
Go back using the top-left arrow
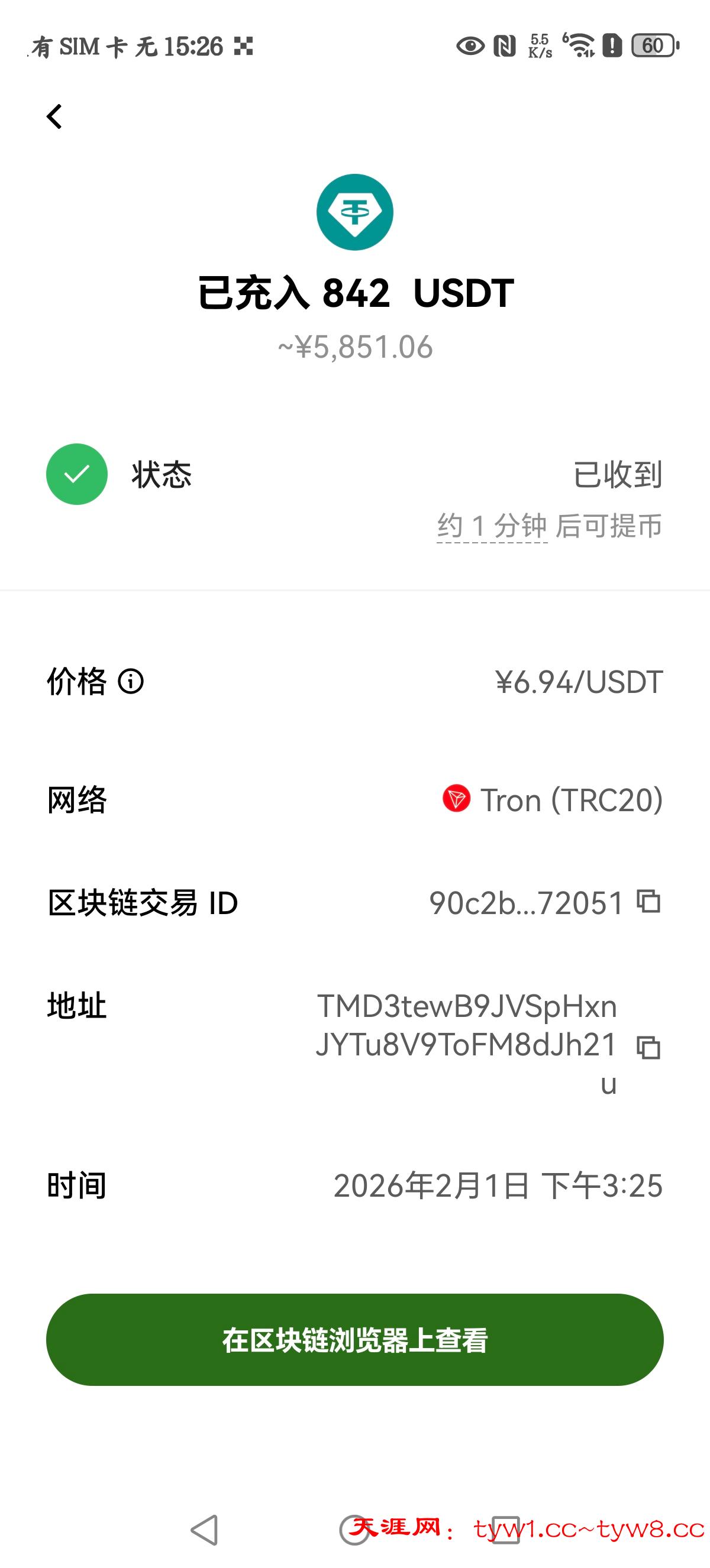coord(55,116)
